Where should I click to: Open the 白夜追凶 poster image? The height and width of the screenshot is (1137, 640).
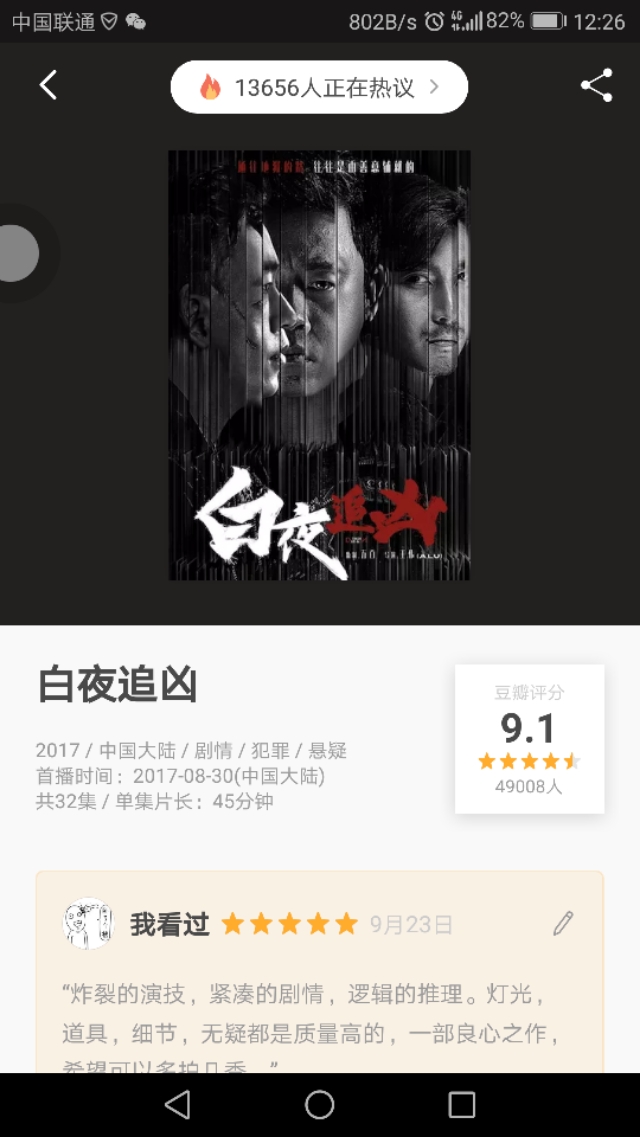click(x=319, y=365)
